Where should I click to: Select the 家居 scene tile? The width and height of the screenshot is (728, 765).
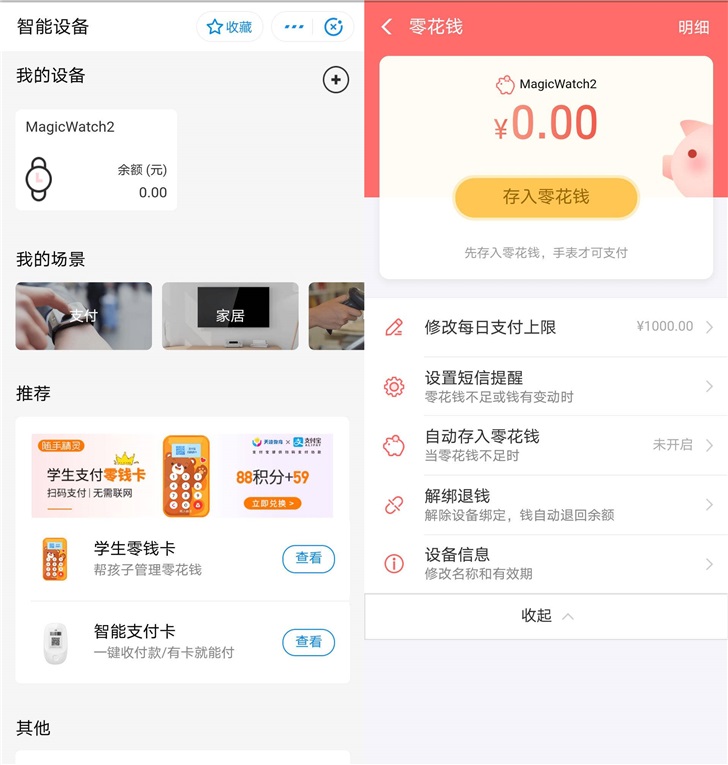[230, 316]
